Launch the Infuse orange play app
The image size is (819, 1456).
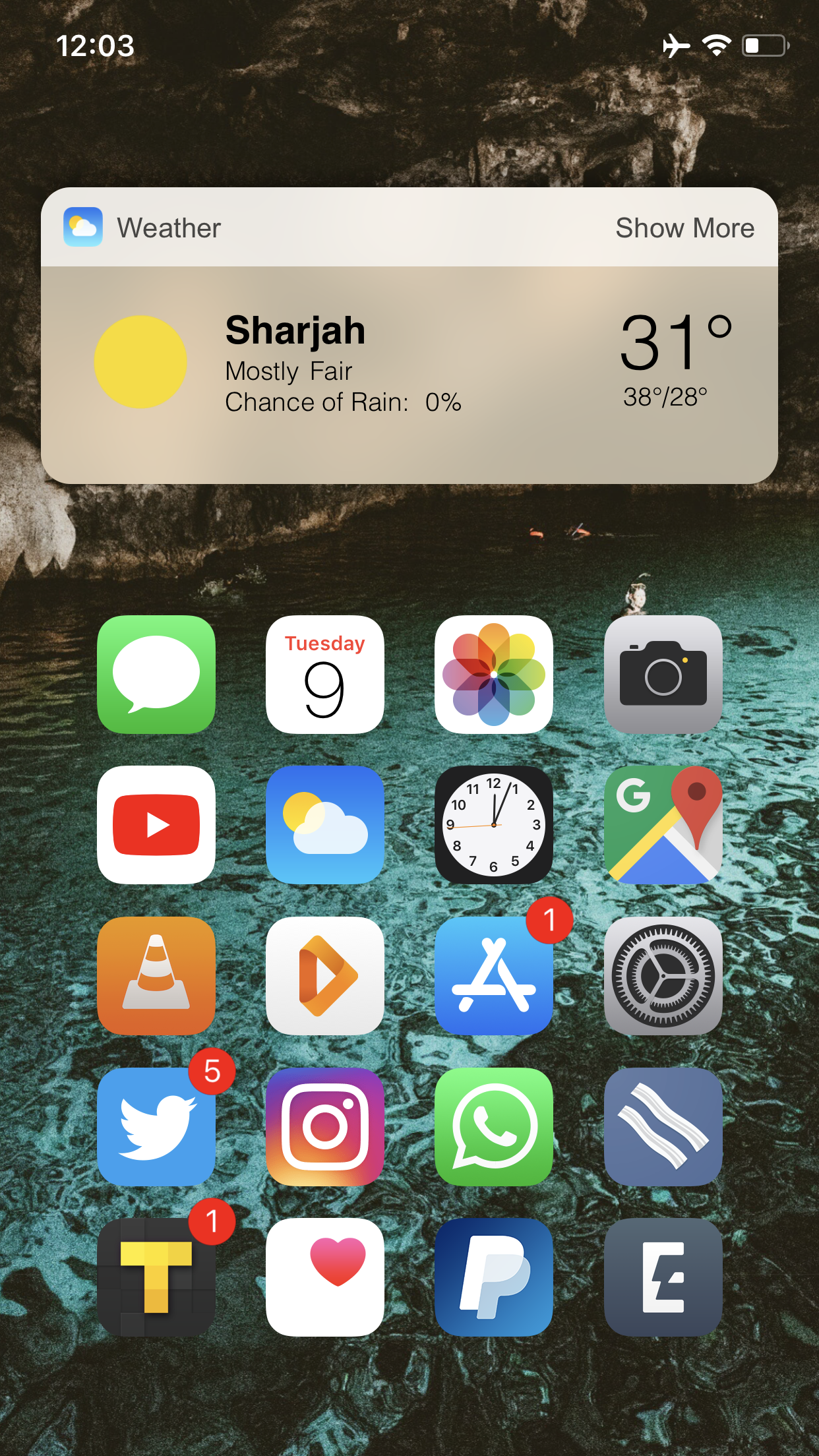point(325,976)
